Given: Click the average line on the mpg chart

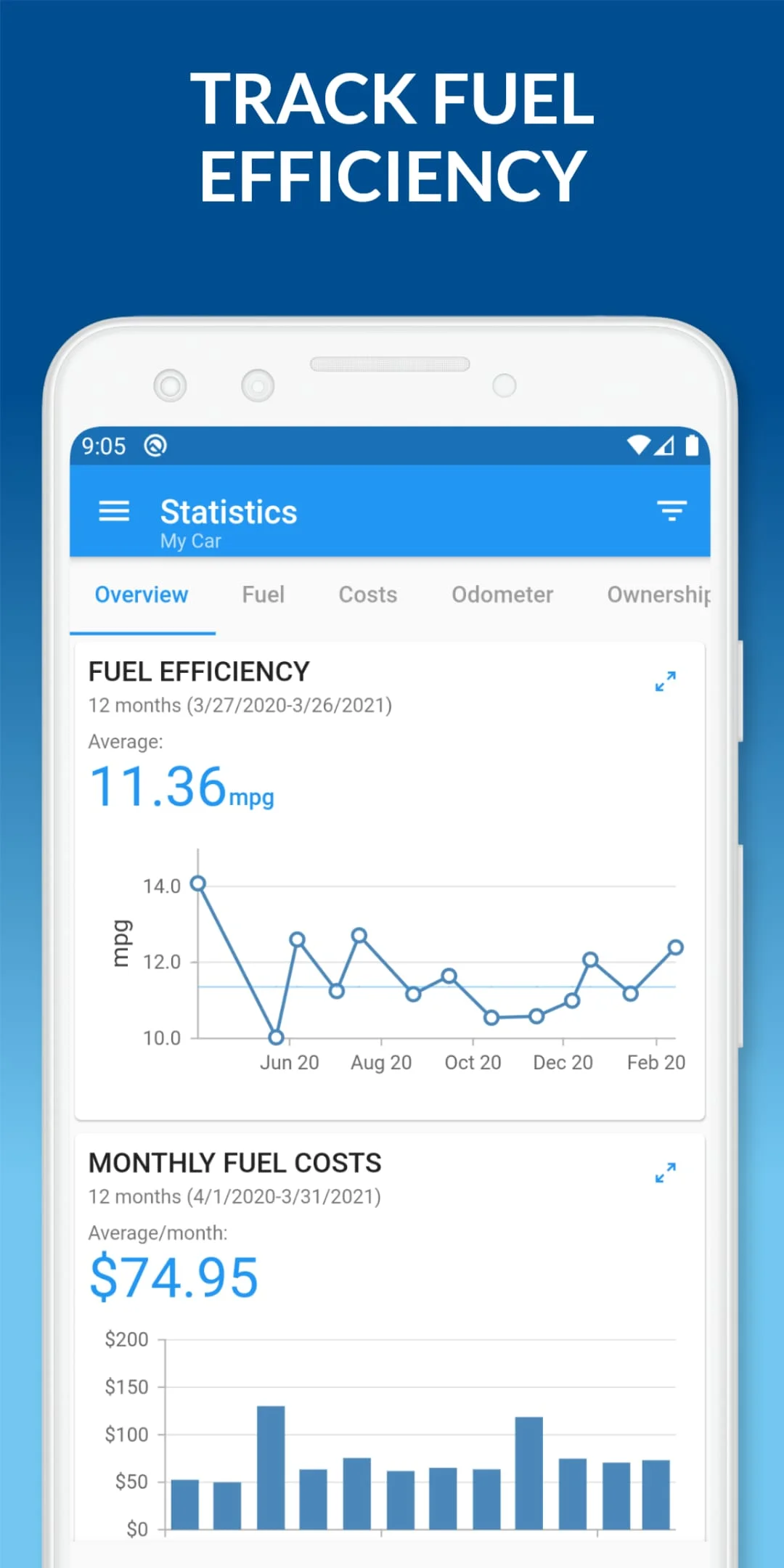Looking at the screenshot, I should pyautogui.click(x=436, y=985).
